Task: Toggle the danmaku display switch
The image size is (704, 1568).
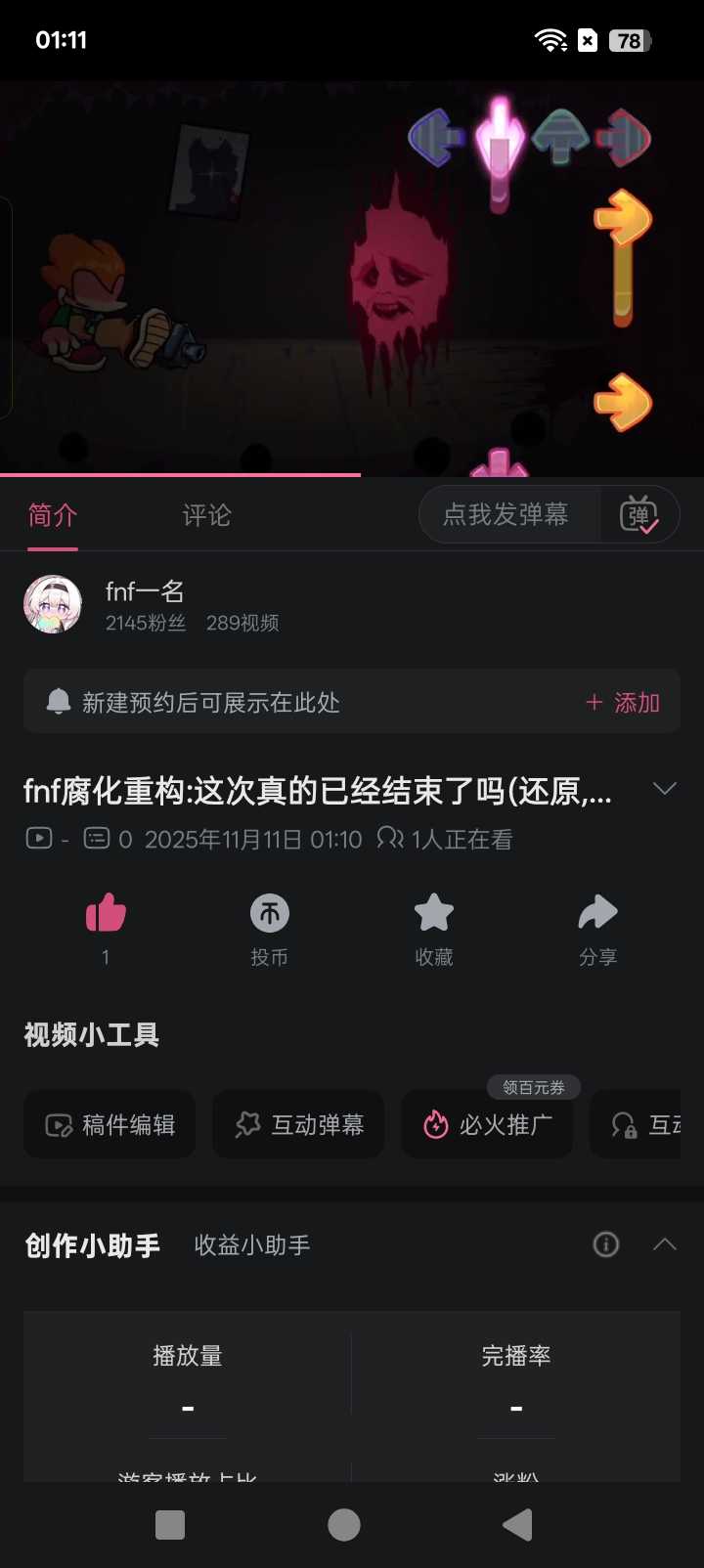Action: click(x=639, y=514)
